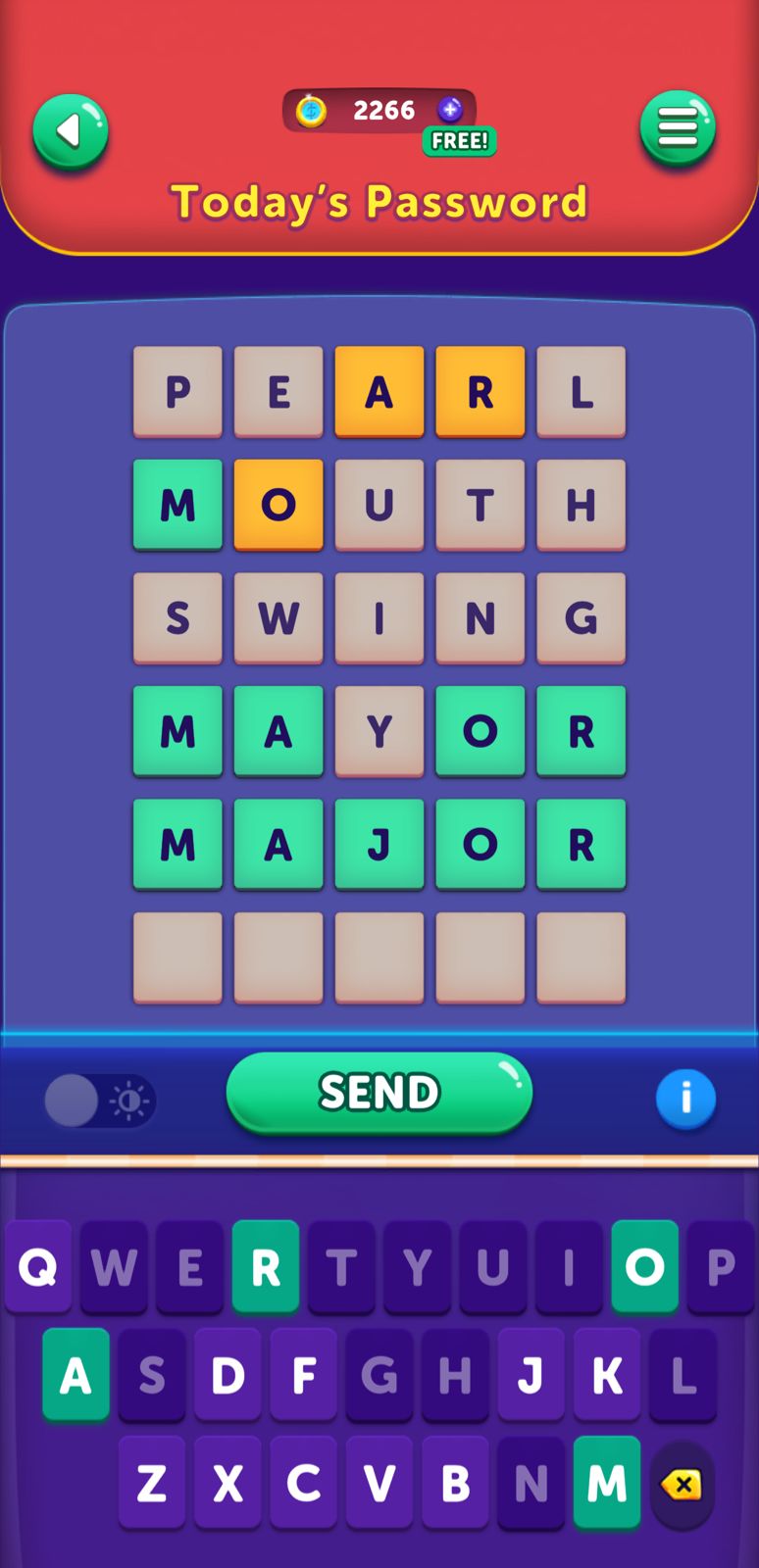
Task: Type the letter K on the keyboard
Action: click(607, 1375)
